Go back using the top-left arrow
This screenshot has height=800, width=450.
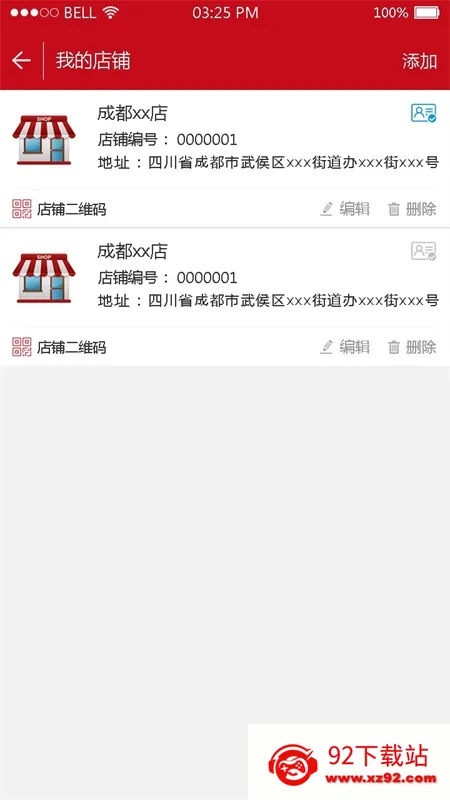(x=21, y=61)
